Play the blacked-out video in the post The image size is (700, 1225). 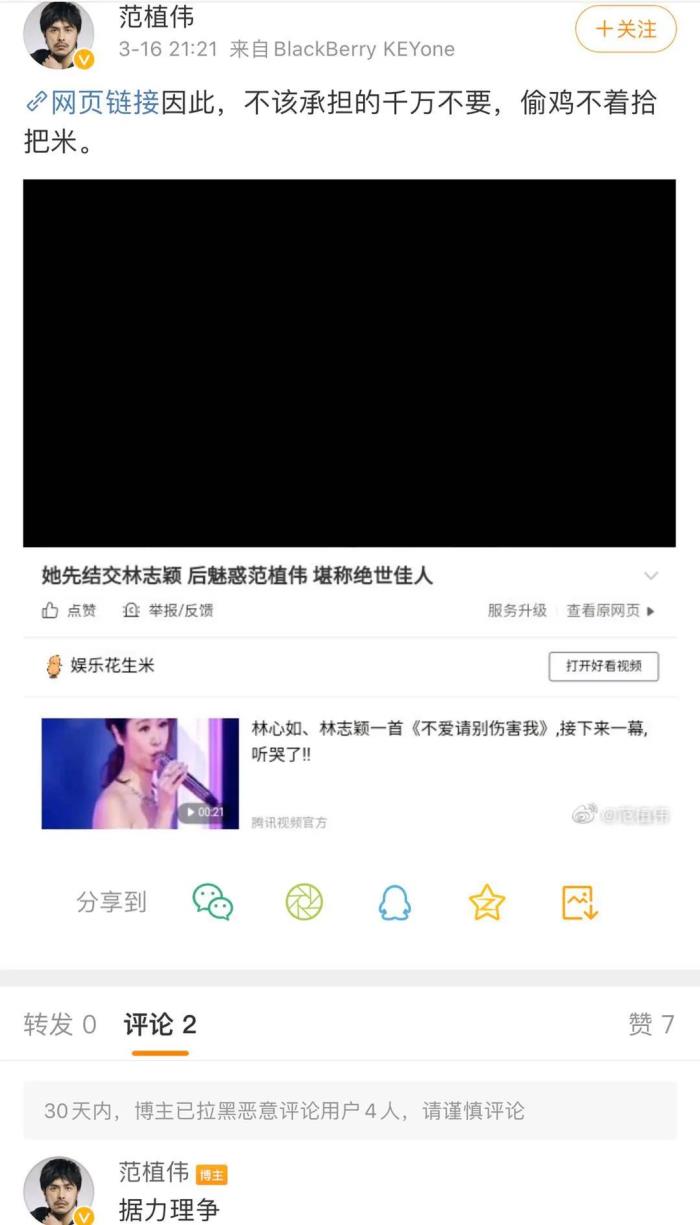(349, 363)
